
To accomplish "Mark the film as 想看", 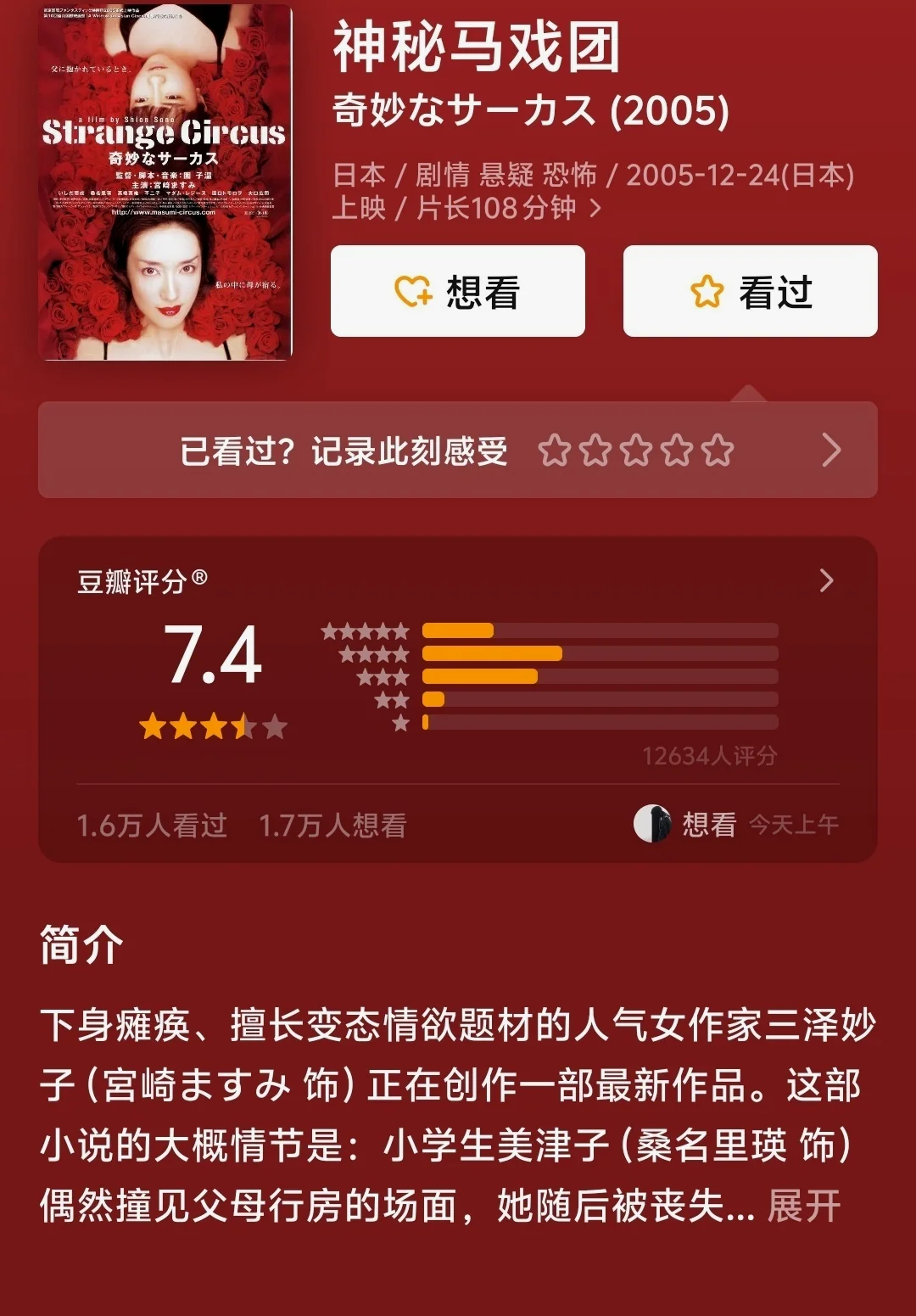I will coord(457,291).
